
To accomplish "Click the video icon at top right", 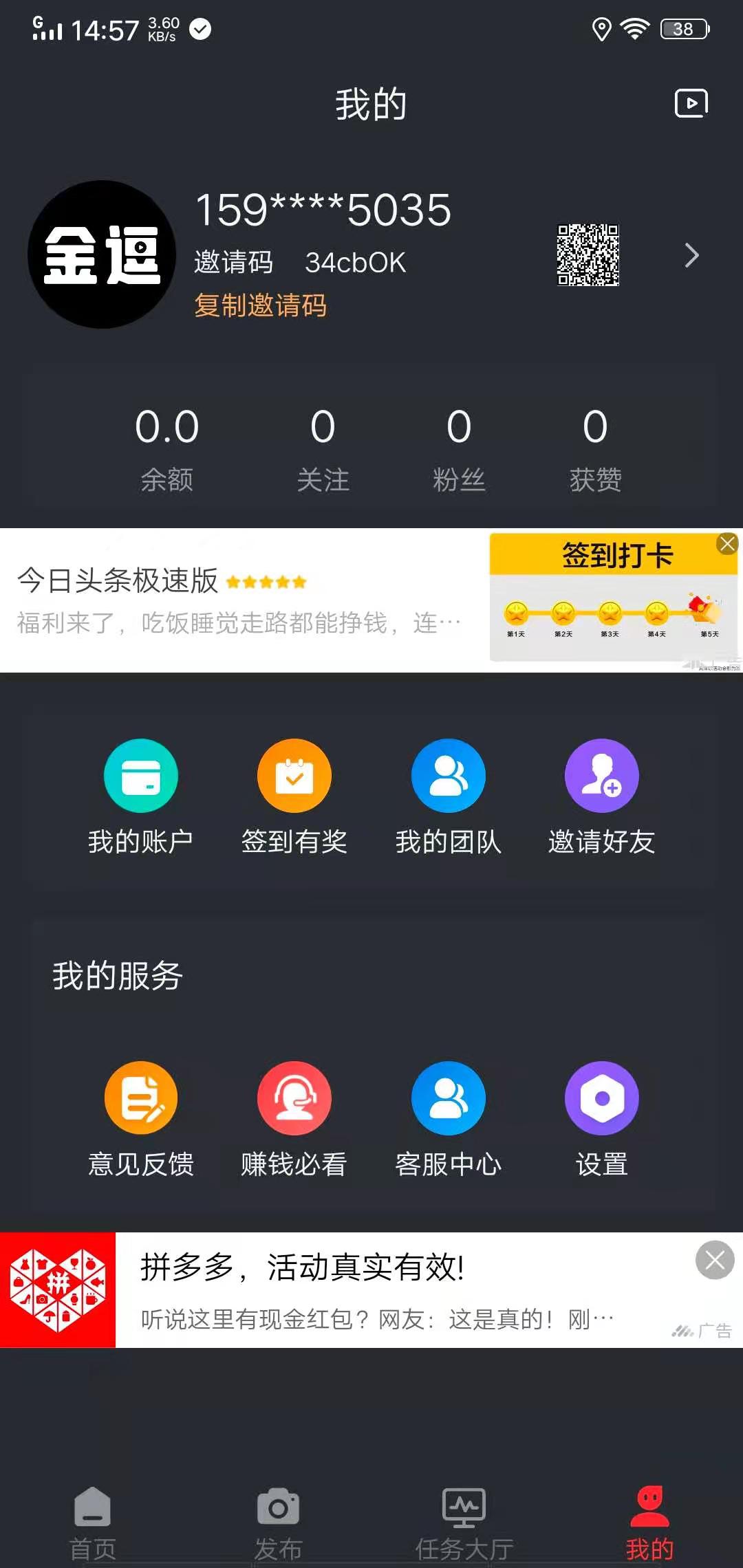I will pos(691,103).
